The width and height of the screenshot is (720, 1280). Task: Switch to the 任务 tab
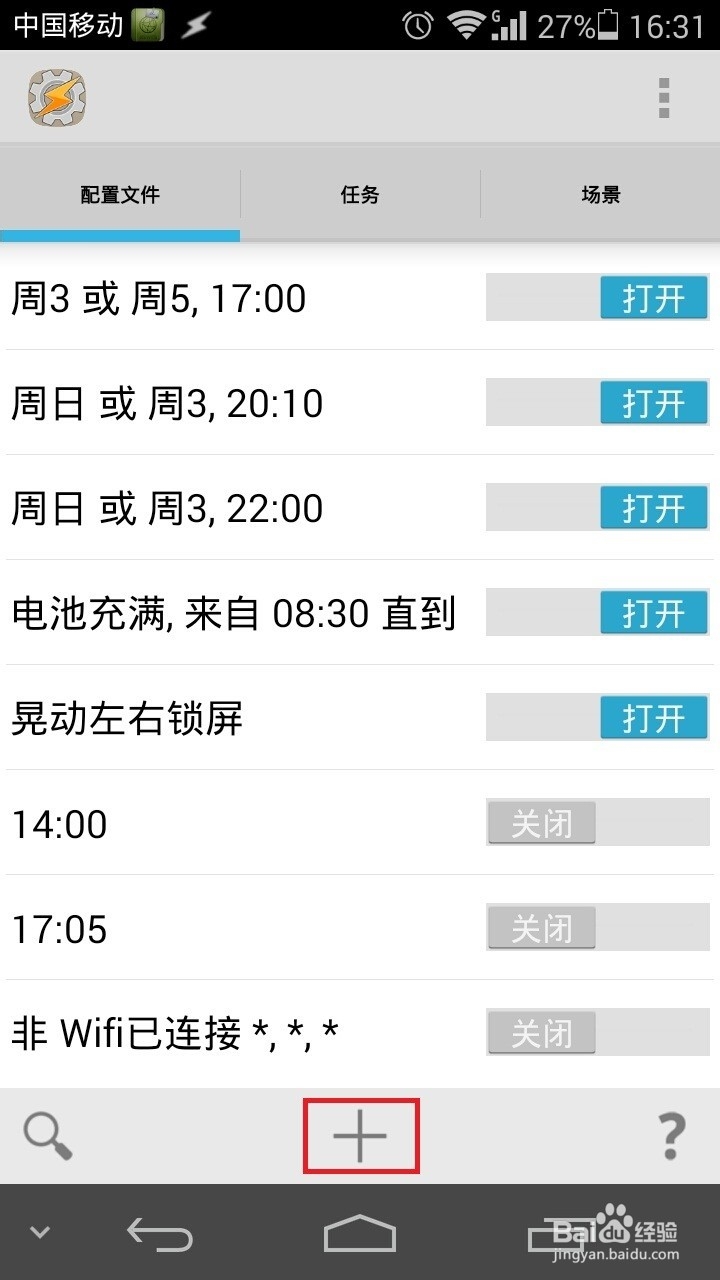[x=358, y=195]
